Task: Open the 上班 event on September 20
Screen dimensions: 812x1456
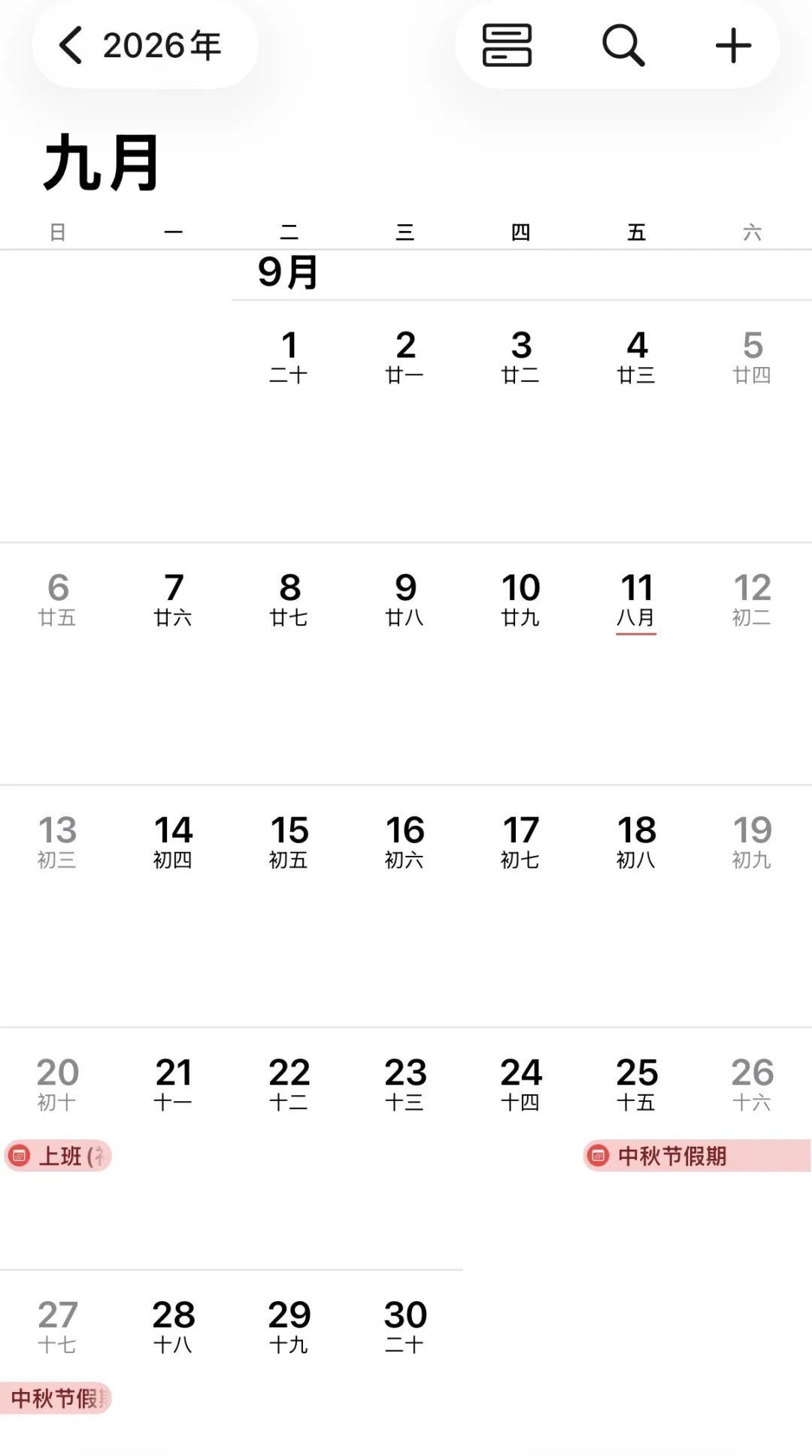Action: [x=59, y=1156]
